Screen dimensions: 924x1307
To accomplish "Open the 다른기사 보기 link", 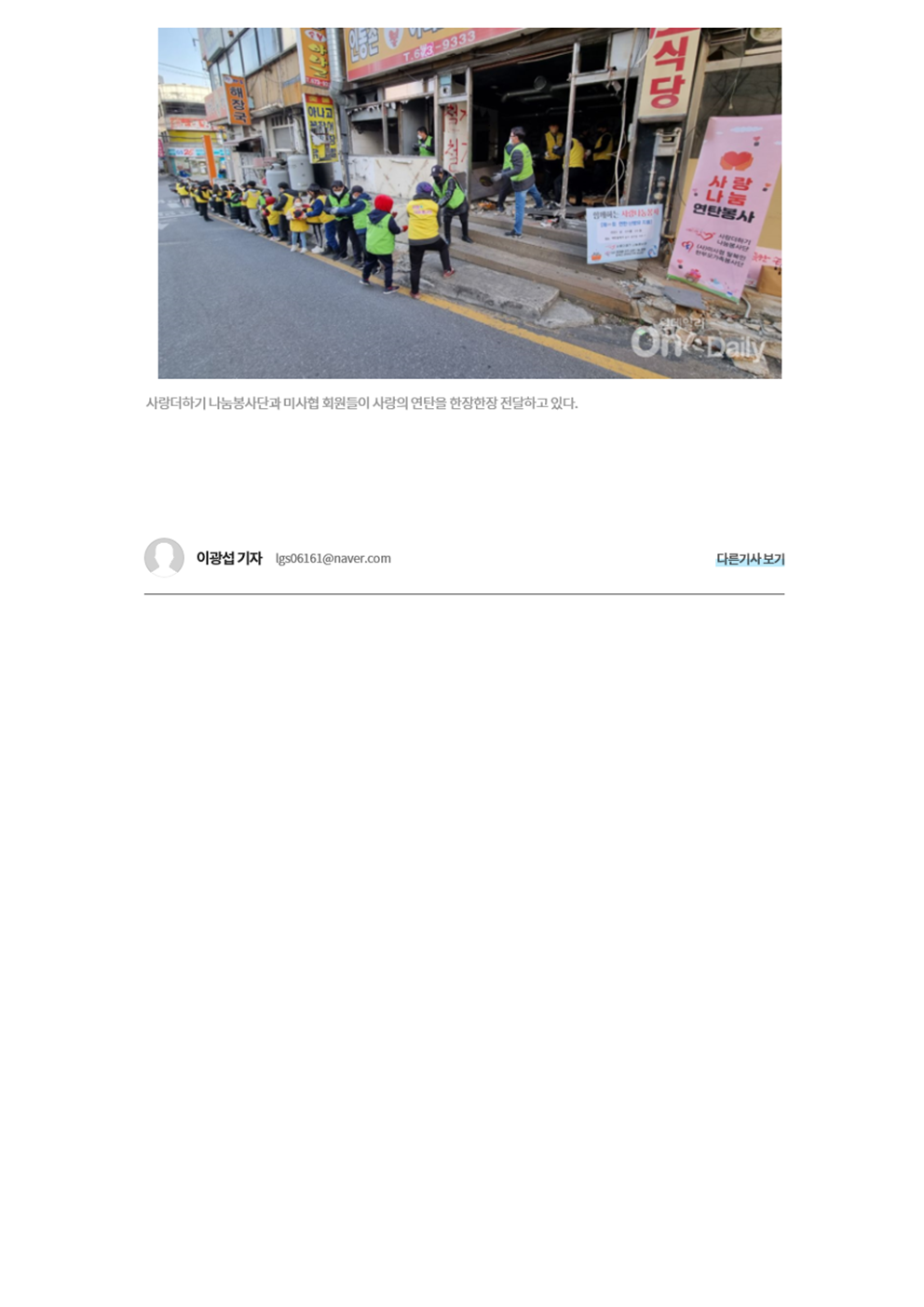I will (x=750, y=559).
